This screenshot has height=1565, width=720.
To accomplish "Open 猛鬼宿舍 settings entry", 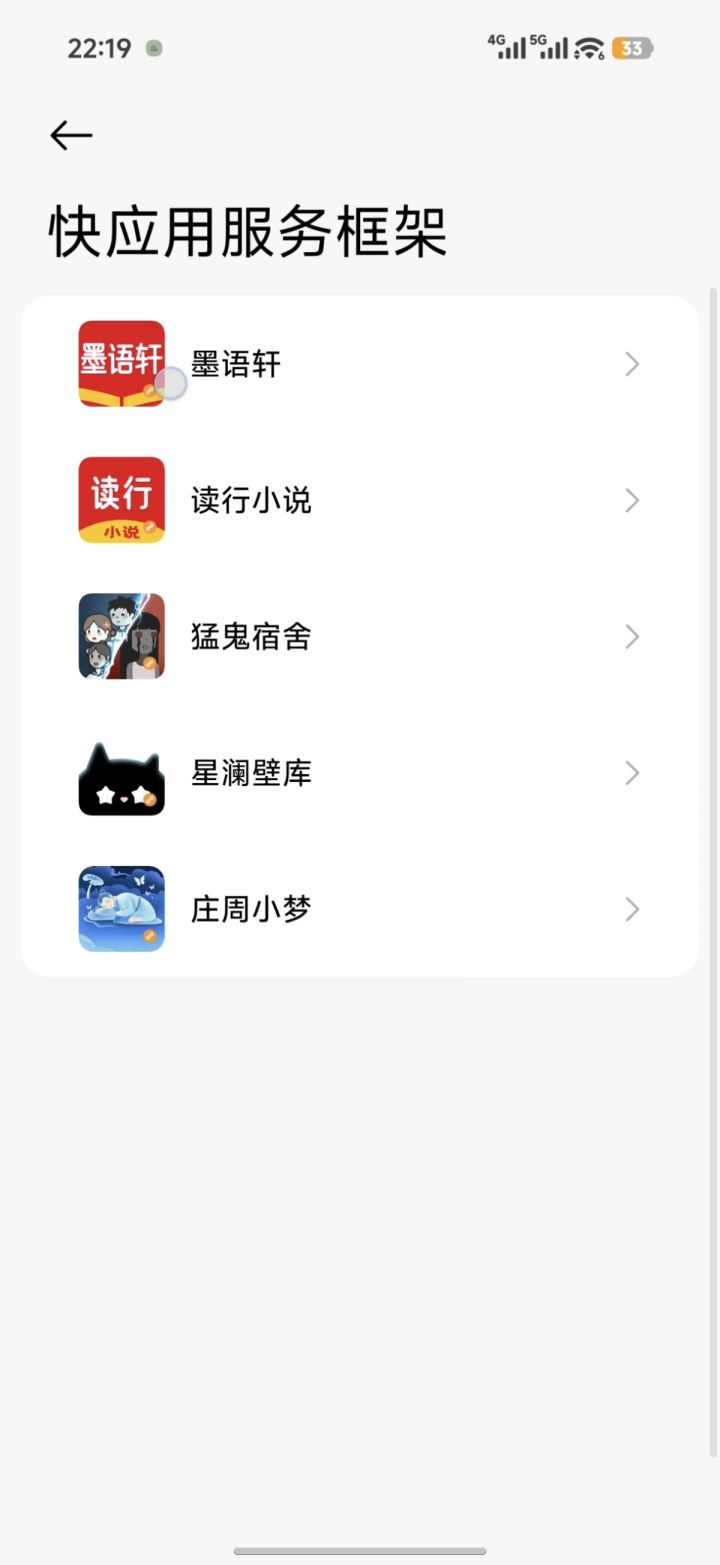I will point(359,636).
